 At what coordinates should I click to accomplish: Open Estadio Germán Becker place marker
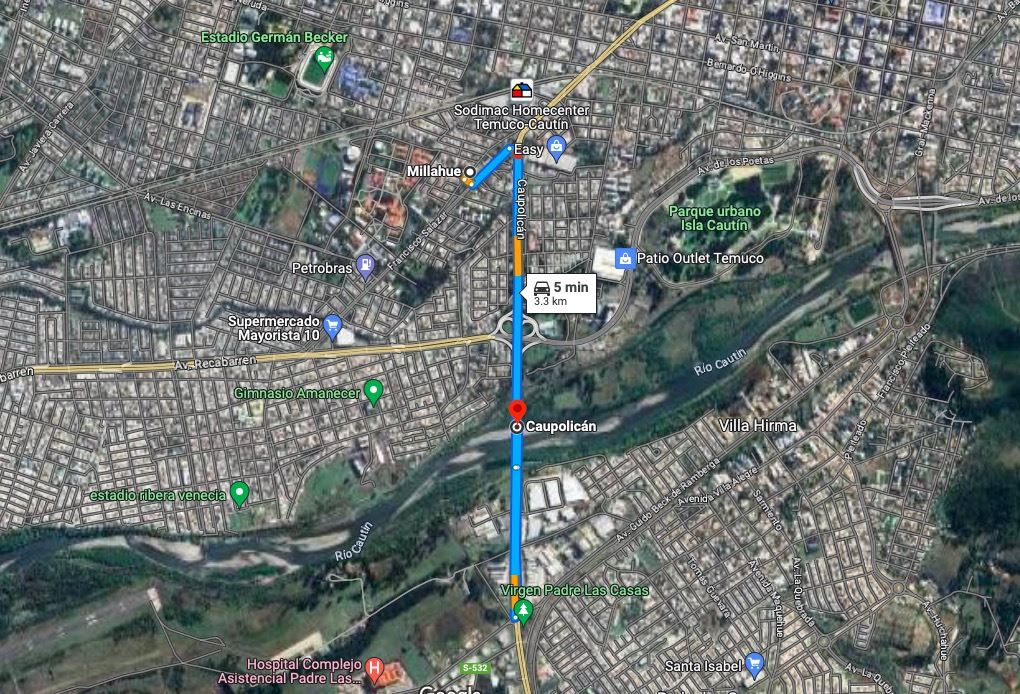coord(320,67)
